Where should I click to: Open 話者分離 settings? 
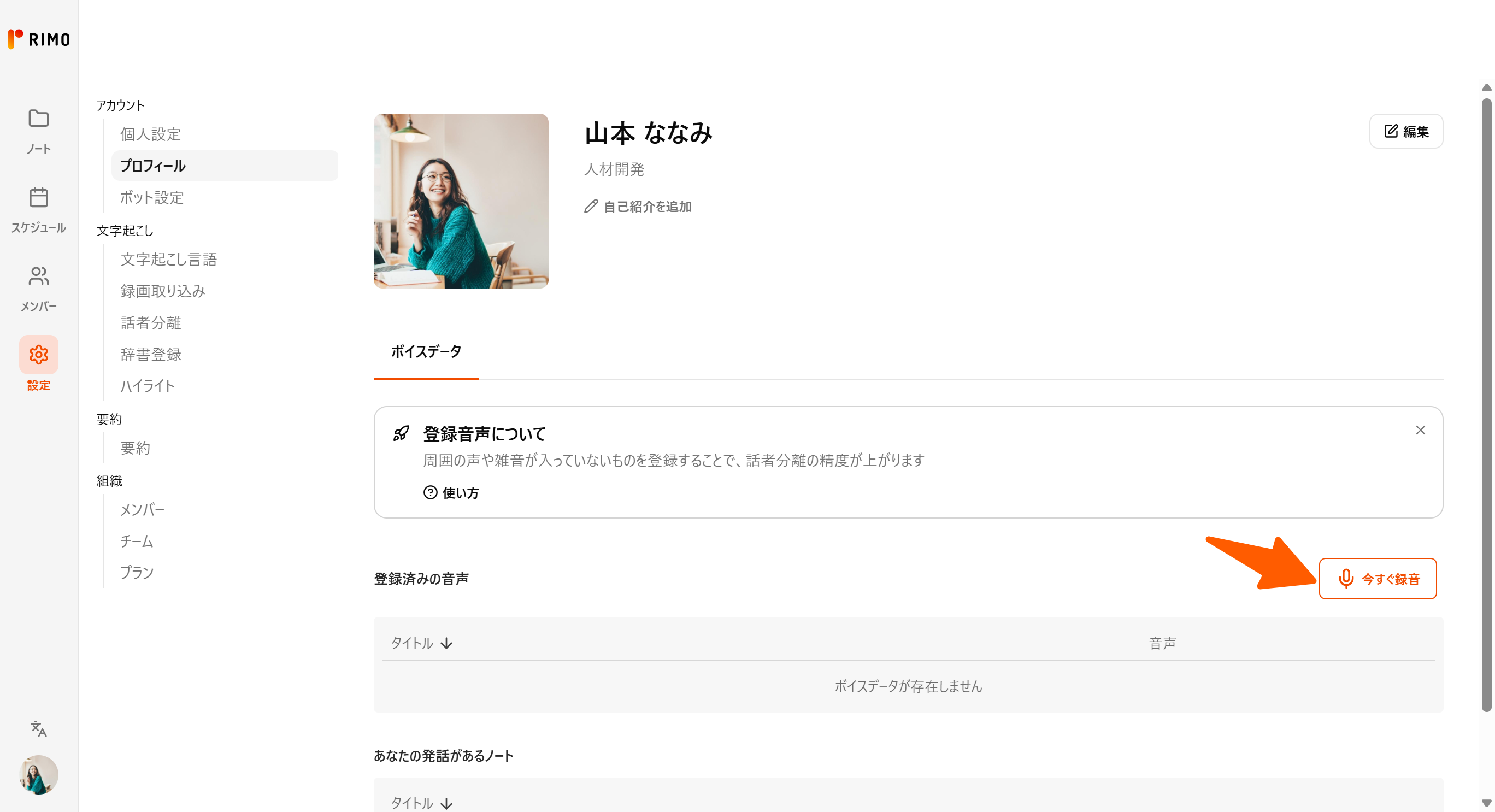[x=150, y=323]
